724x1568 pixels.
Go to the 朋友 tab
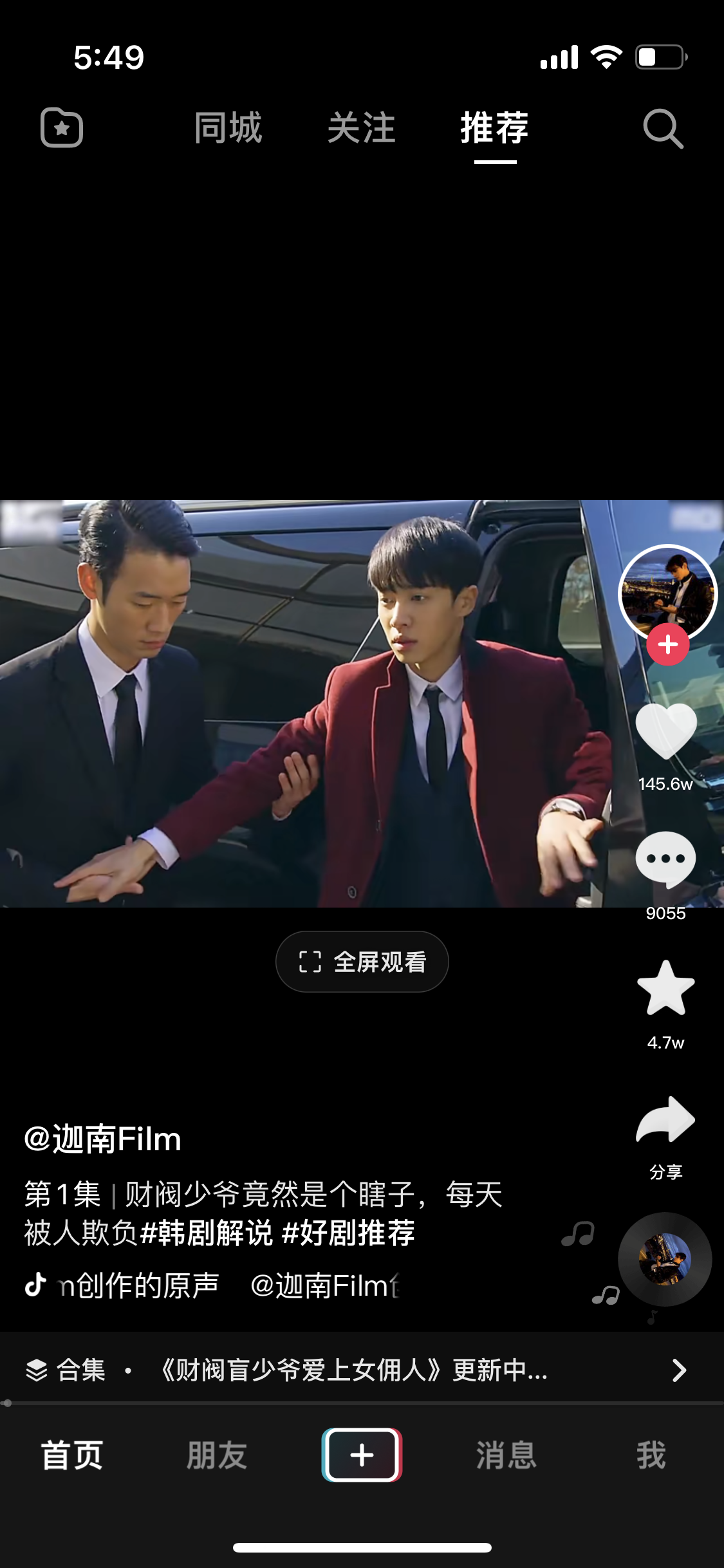[217, 1455]
